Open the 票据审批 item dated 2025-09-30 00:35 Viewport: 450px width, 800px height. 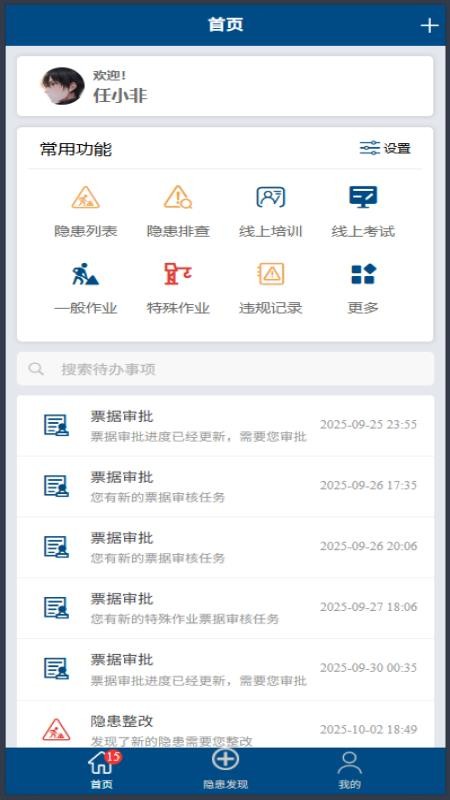pos(225,669)
